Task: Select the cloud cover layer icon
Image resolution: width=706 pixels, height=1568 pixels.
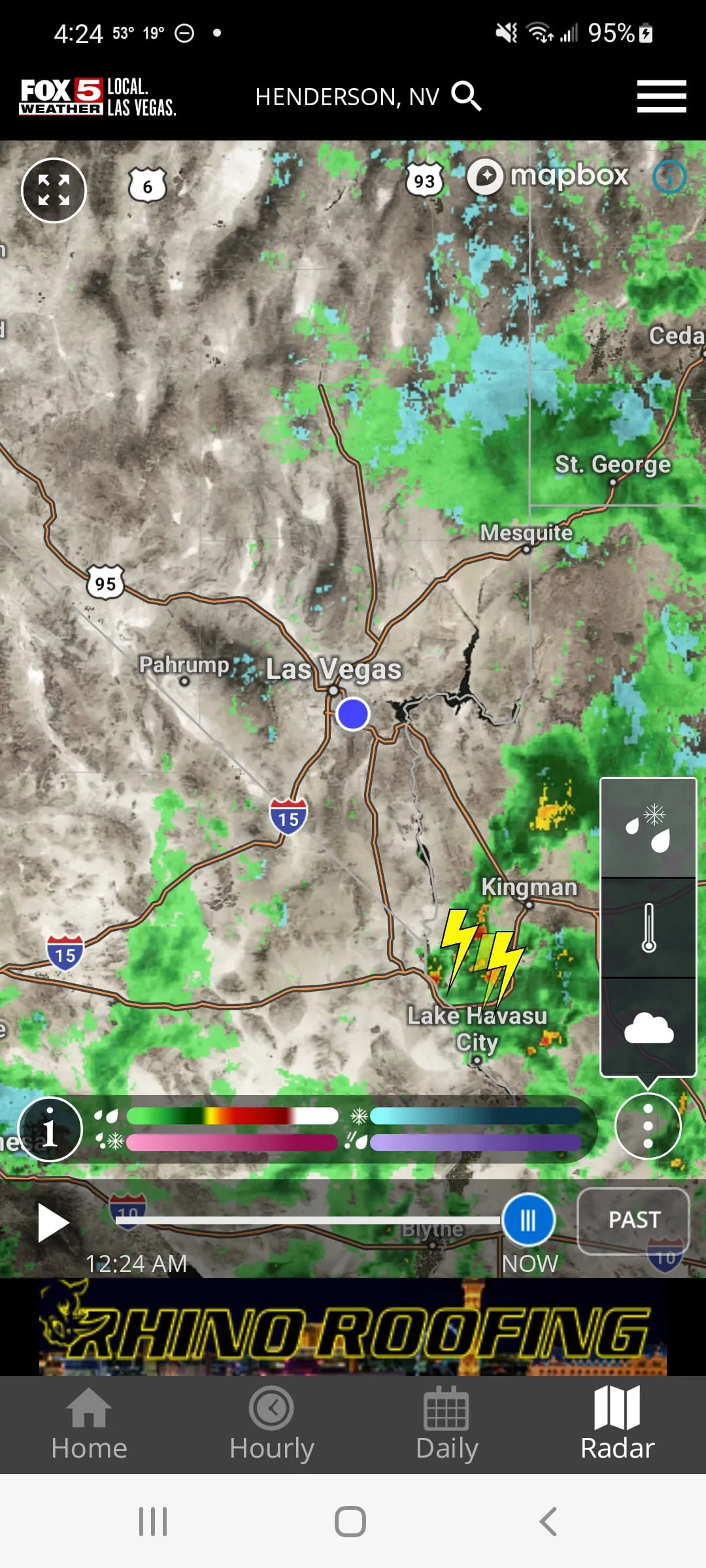Action: pos(648,1027)
